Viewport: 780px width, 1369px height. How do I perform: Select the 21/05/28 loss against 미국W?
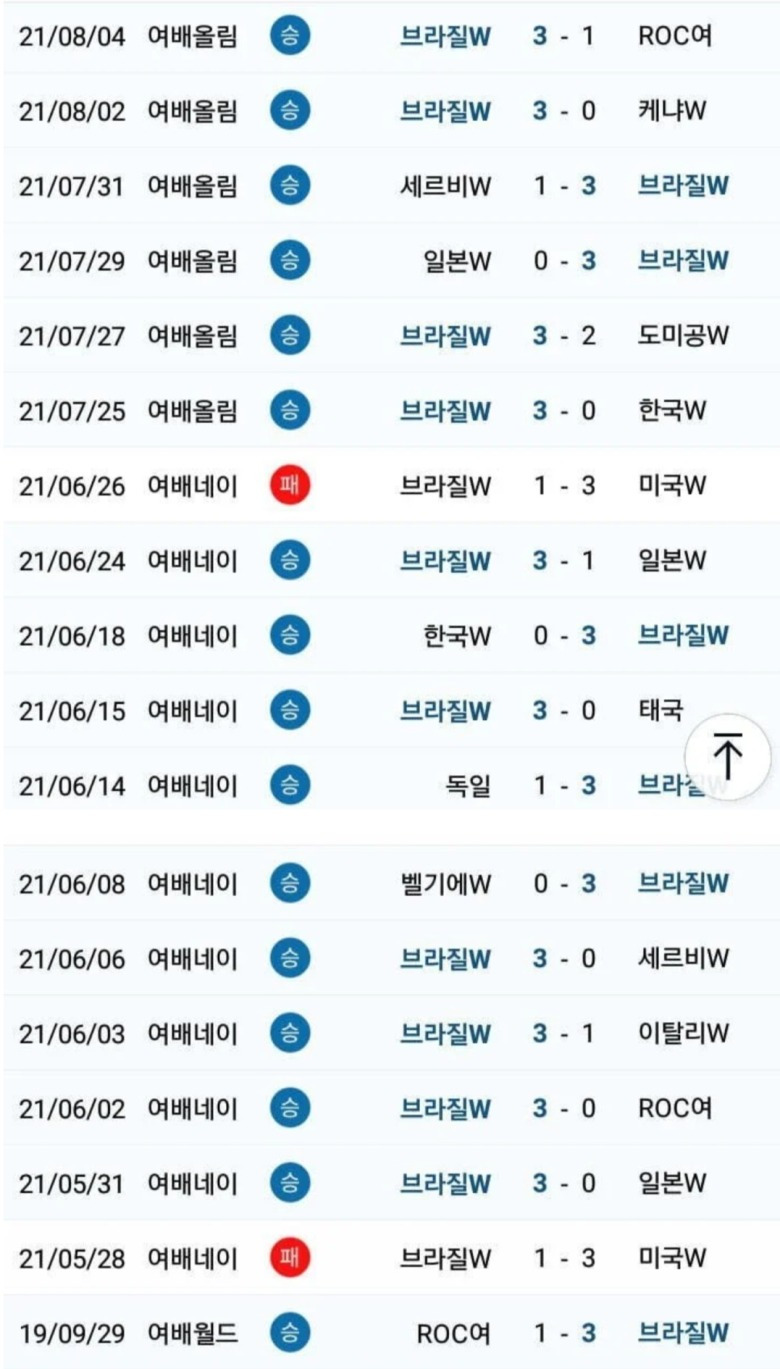click(390, 1258)
